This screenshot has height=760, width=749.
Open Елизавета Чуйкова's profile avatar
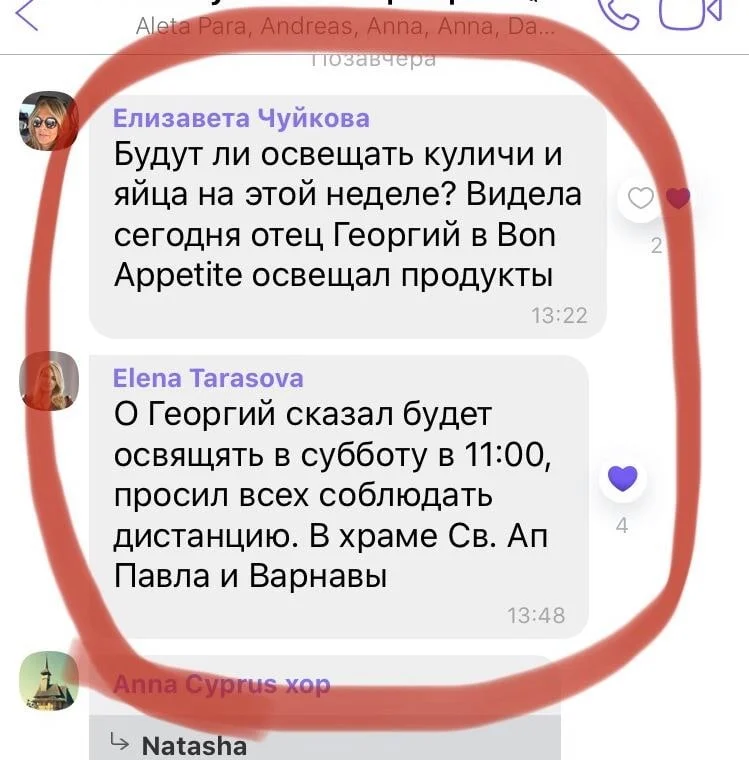click(48, 120)
